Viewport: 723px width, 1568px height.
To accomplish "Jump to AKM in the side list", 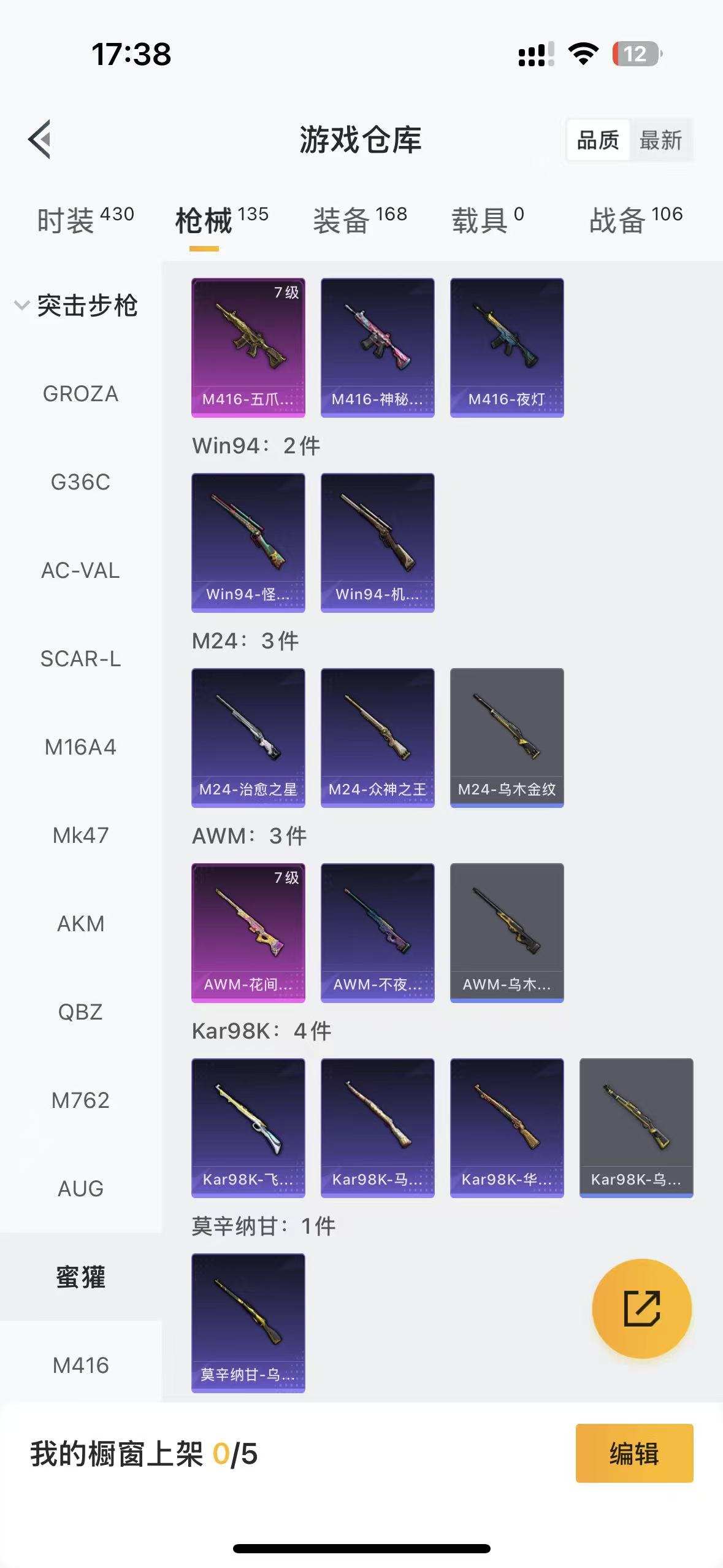I will pos(80,924).
